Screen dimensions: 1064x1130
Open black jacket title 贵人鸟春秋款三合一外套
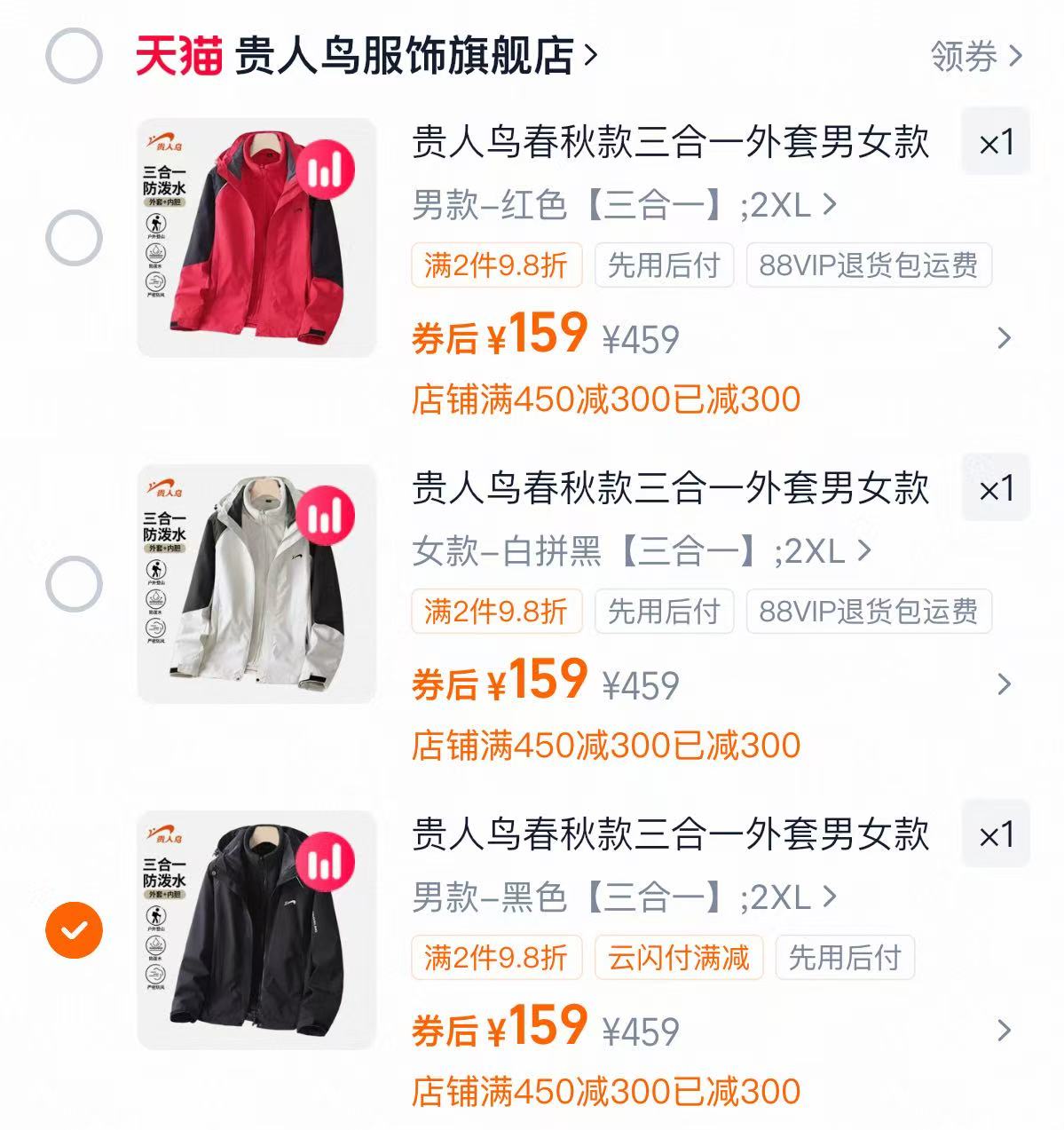tap(670, 834)
